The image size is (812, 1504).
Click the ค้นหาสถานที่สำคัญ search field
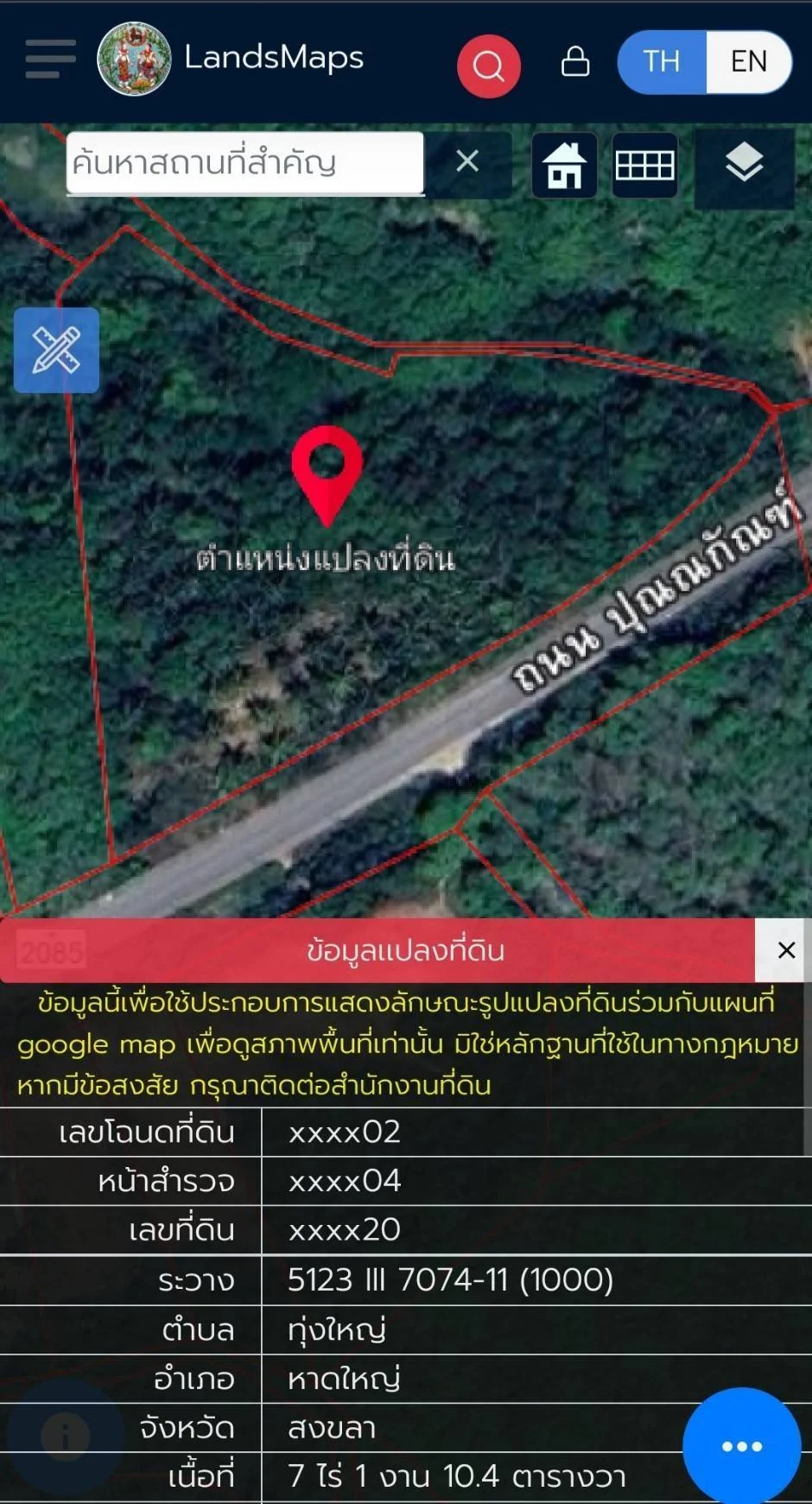[x=244, y=162]
